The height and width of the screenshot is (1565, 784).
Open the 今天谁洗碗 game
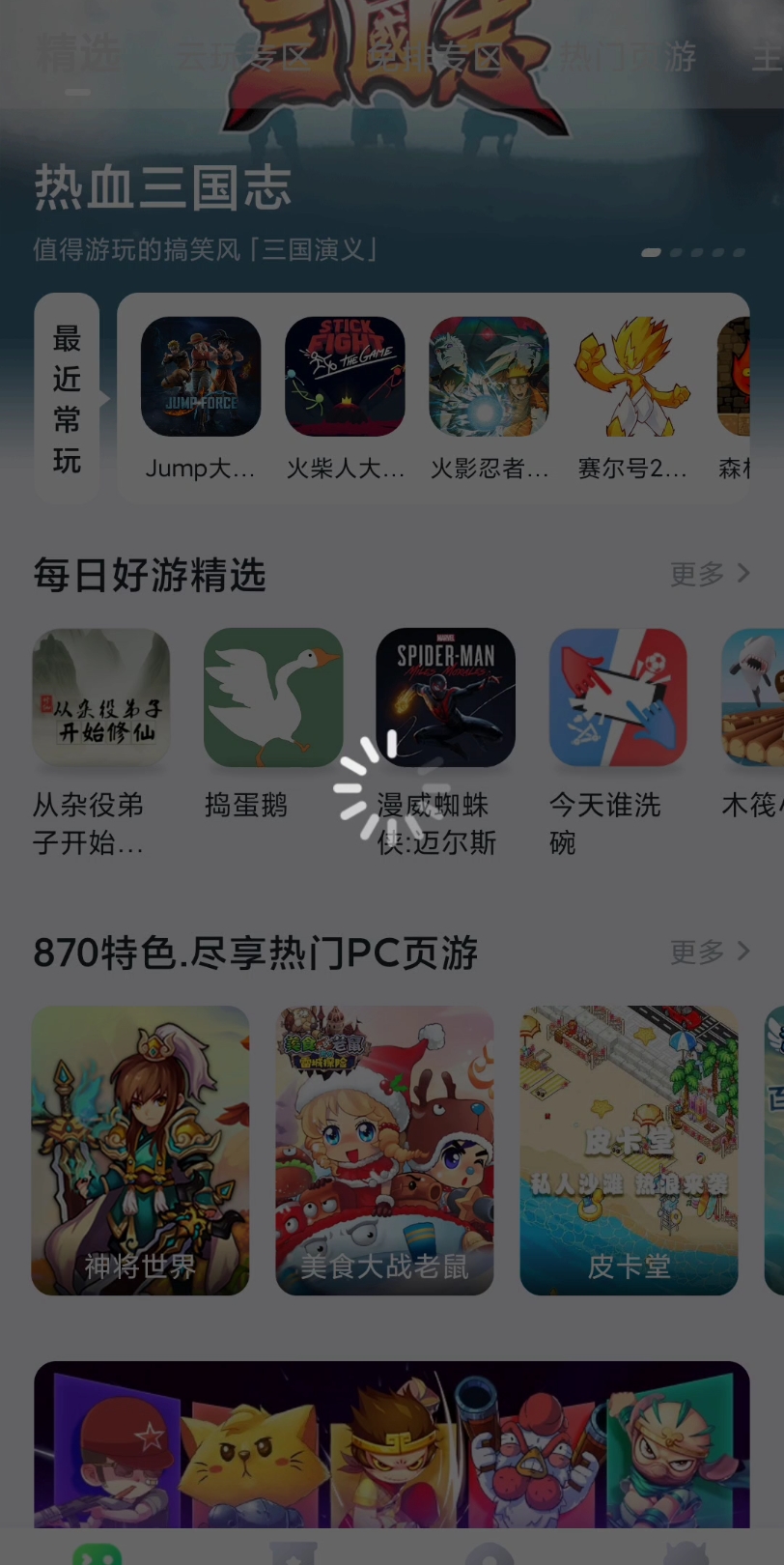point(618,697)
